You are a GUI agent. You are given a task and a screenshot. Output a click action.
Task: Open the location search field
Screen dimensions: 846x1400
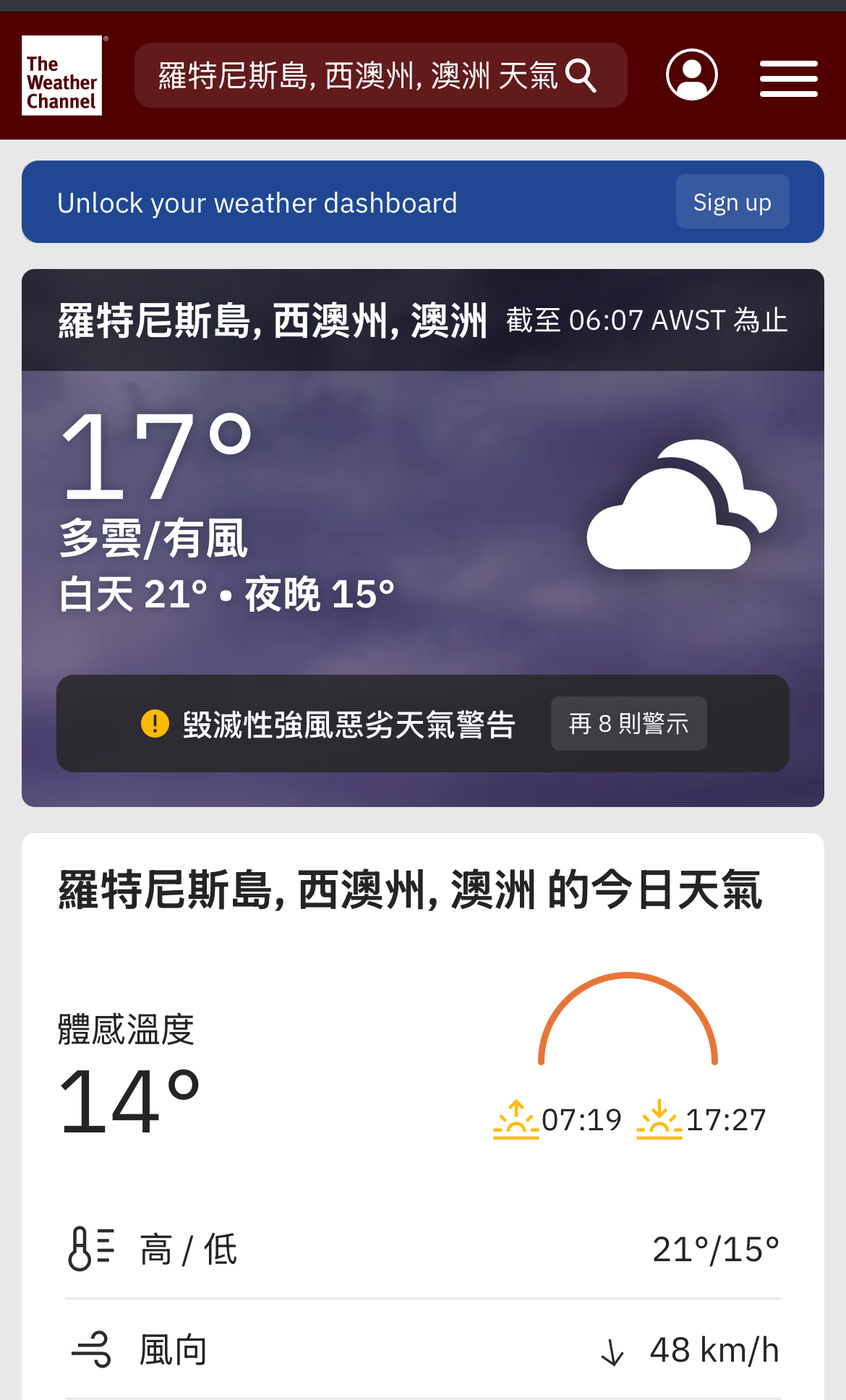click(380, 75)
